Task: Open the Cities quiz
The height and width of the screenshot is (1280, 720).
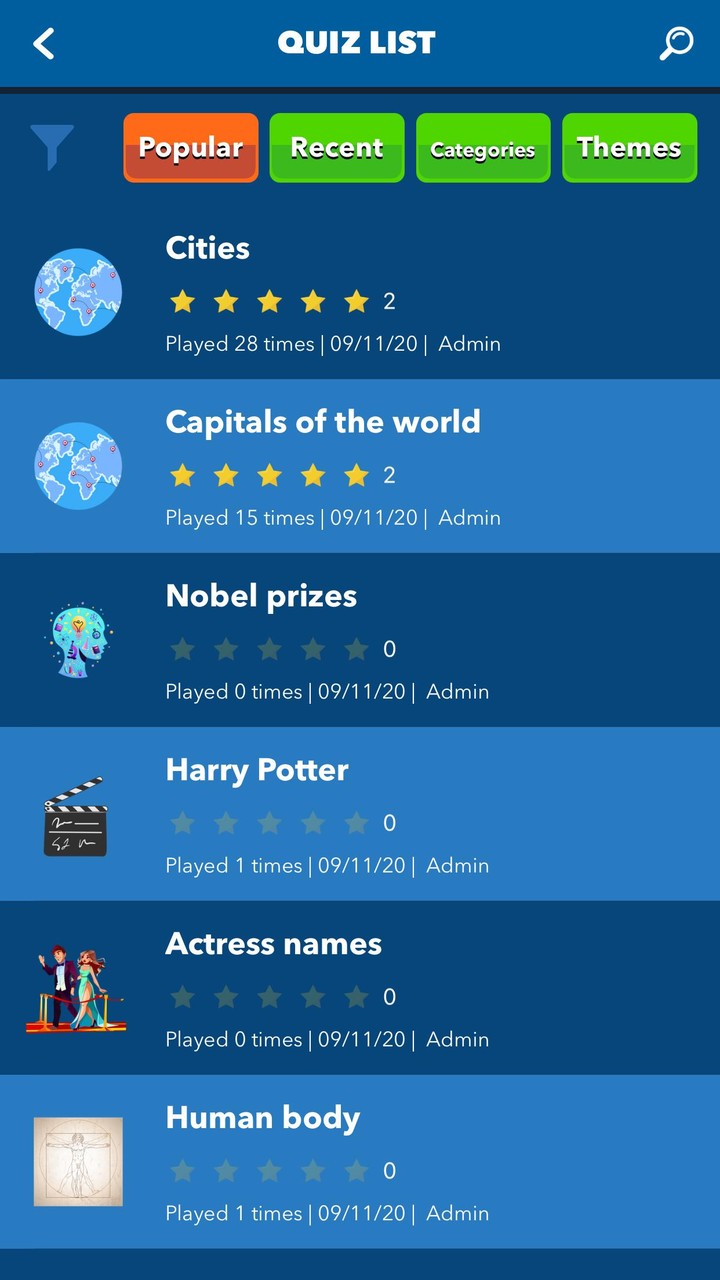Action: [207, 249]
